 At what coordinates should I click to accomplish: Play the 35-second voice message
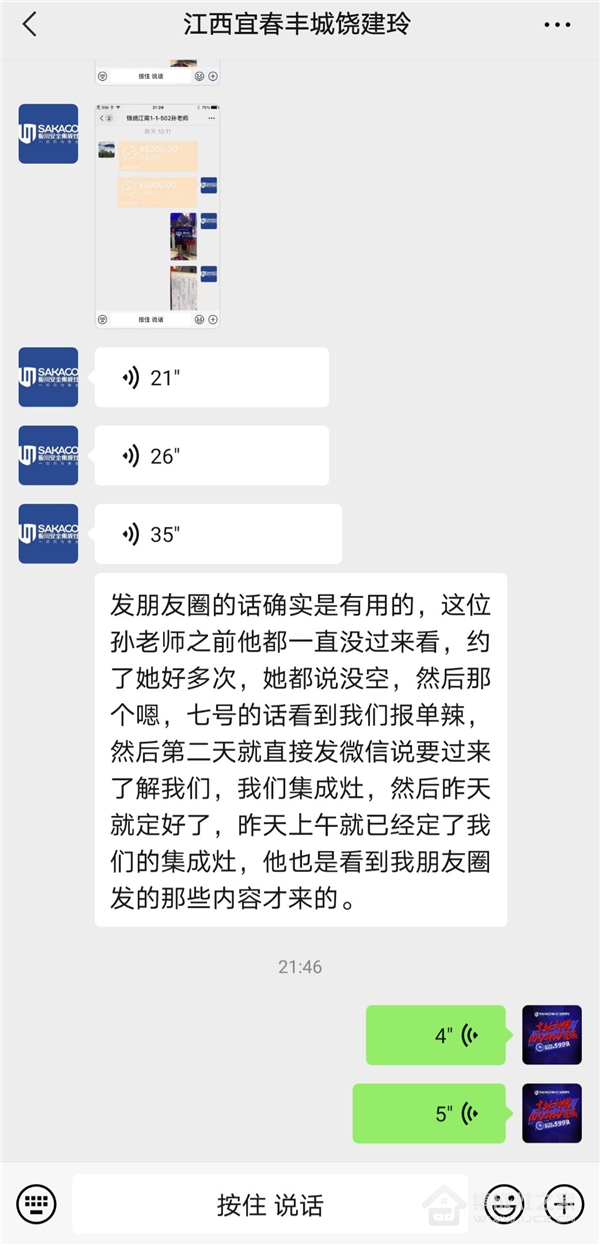tap(218, 534)
